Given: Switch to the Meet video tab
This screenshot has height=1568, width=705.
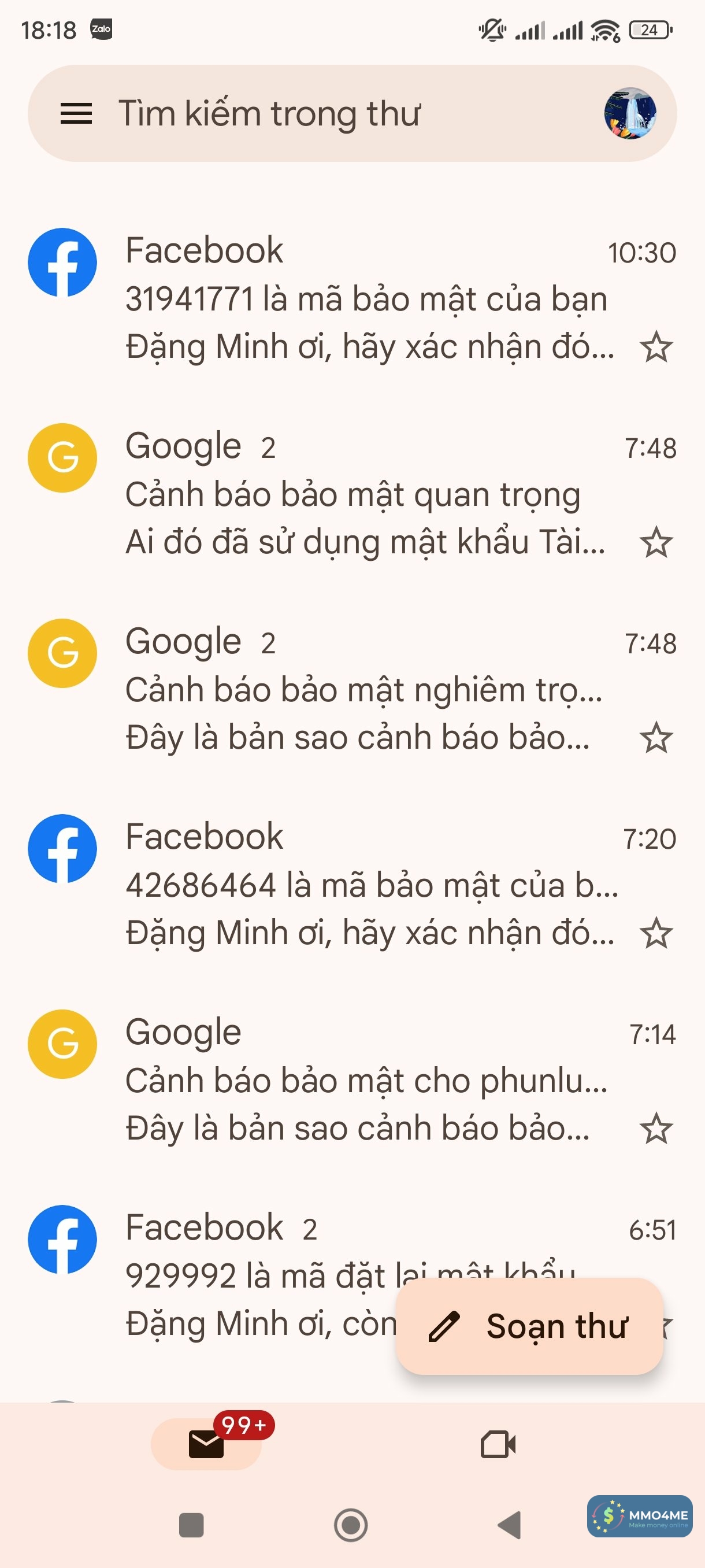Looking at the screenshot, I should coord(498,1444).
